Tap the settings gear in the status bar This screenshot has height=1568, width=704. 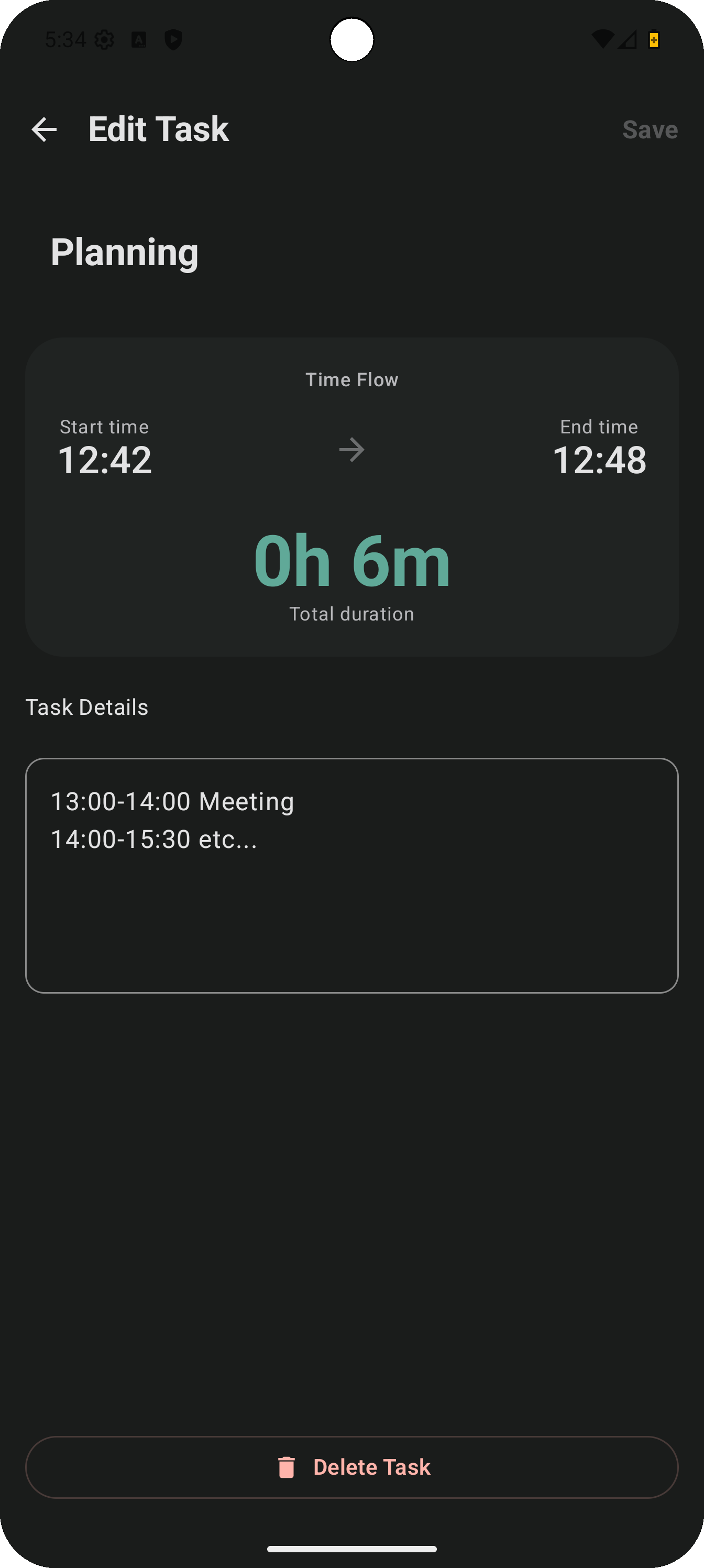(104, 39)
